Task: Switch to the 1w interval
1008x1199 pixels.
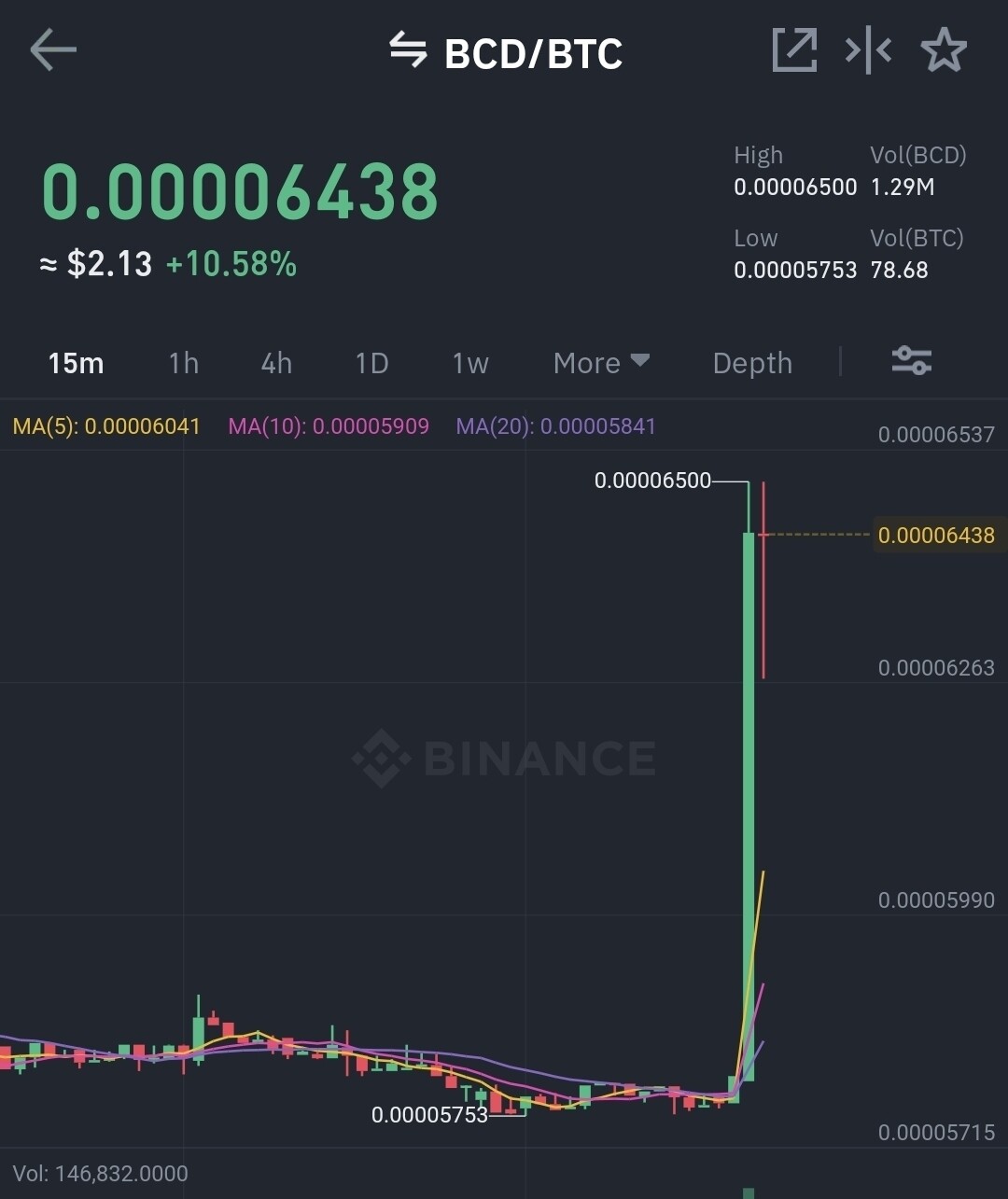Action: (x=470, y=363)
